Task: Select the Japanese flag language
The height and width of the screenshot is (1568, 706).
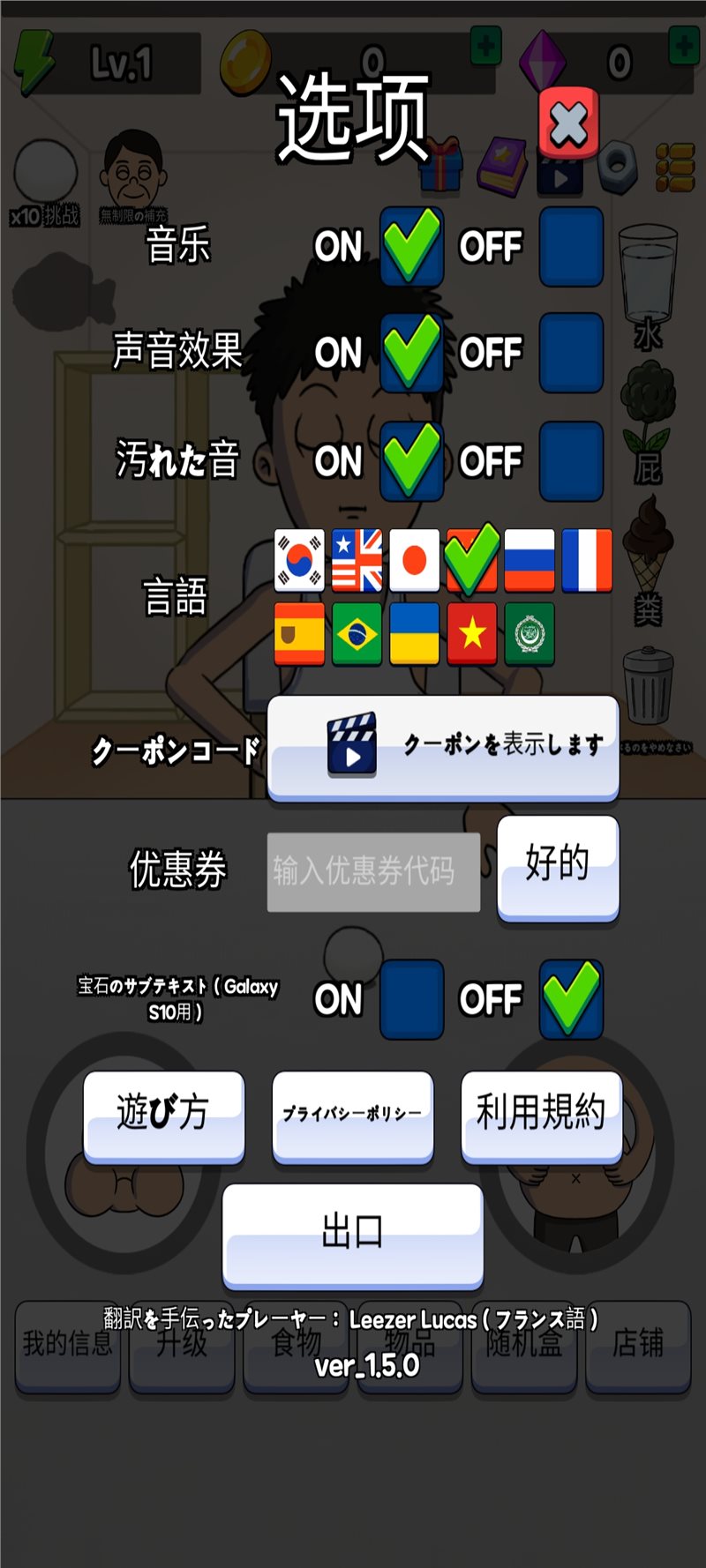Action: (414, 560)
